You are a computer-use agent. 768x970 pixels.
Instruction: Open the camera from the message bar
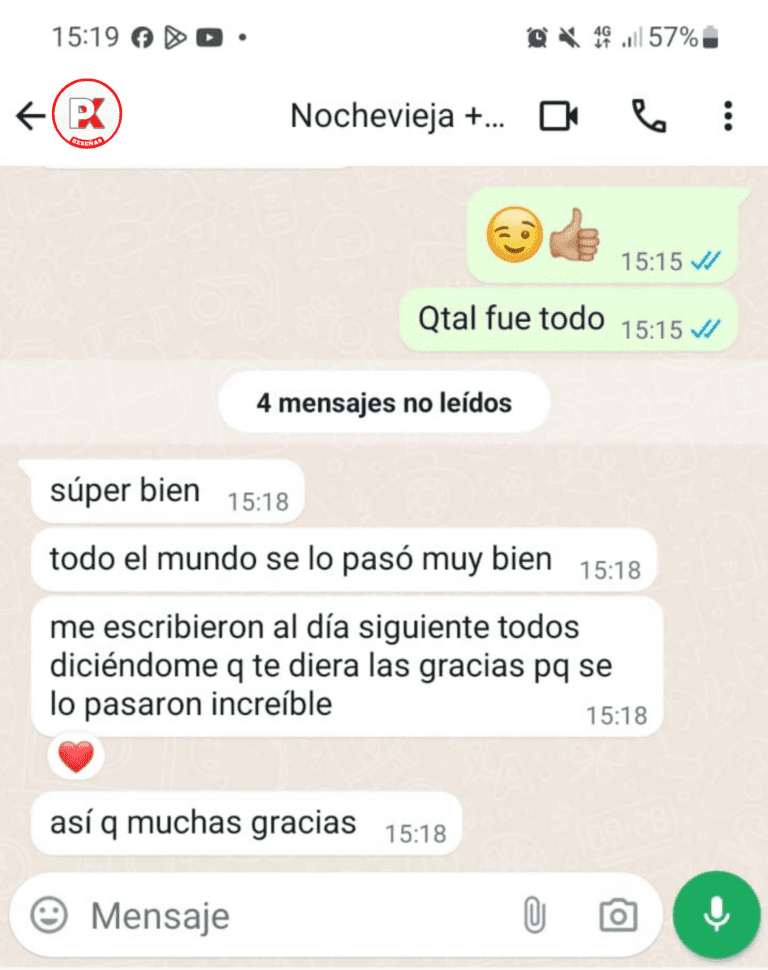pyautogui.click(x=618, y=914)
